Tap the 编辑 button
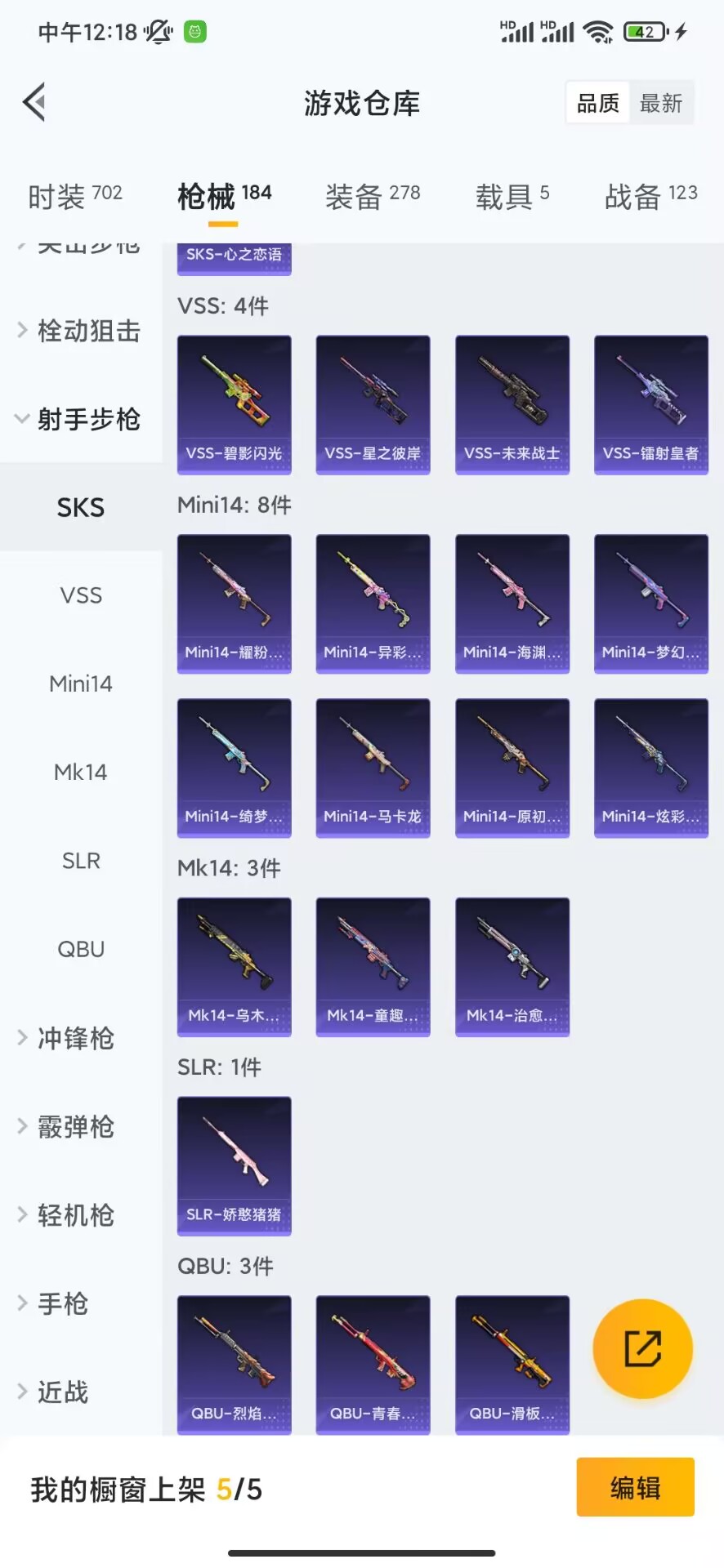The width and height of the screenshot is (724, 1568). point(635,1487)
